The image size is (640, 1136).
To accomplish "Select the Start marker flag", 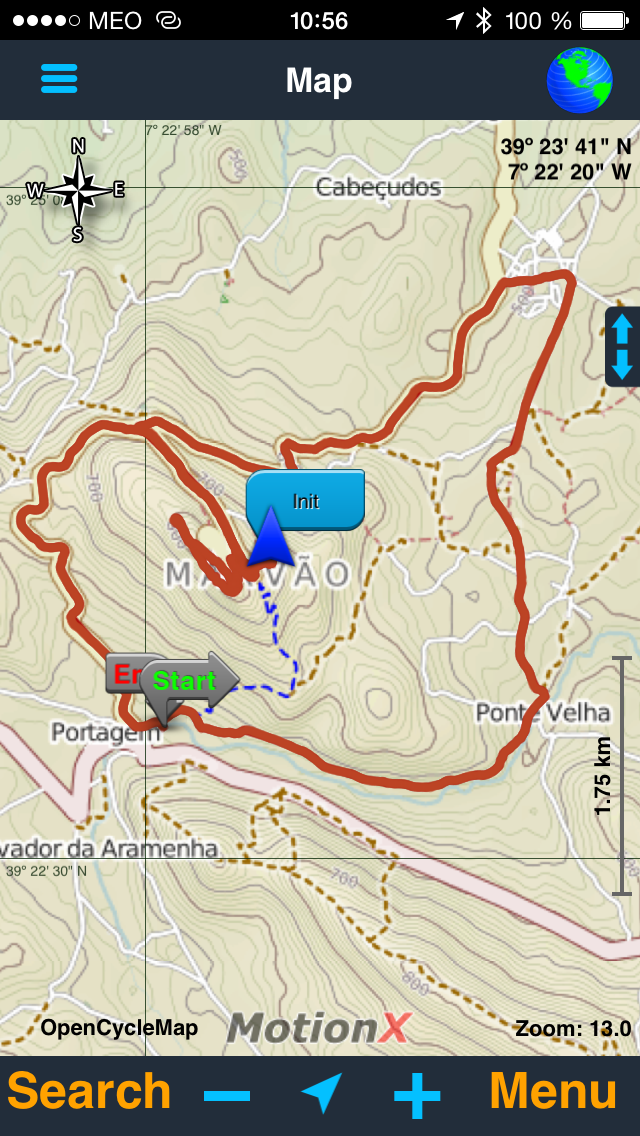I will click(x=188, y=682).
